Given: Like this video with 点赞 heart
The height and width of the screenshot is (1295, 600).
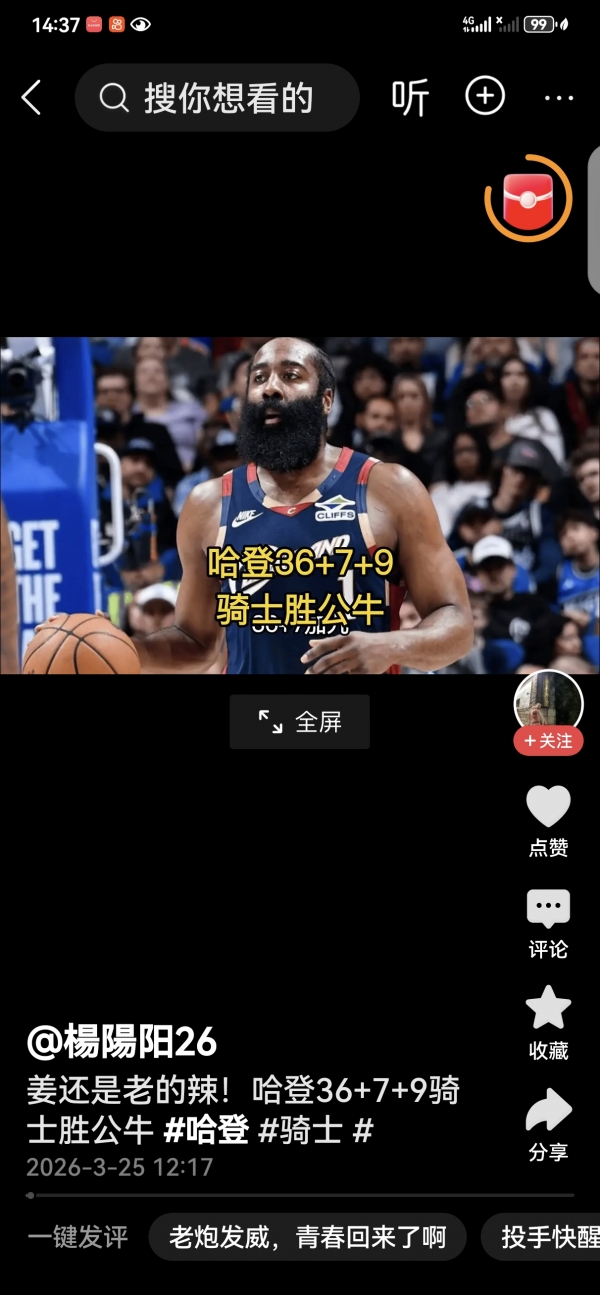Looking at the screenshot, I should click(548, 808).
